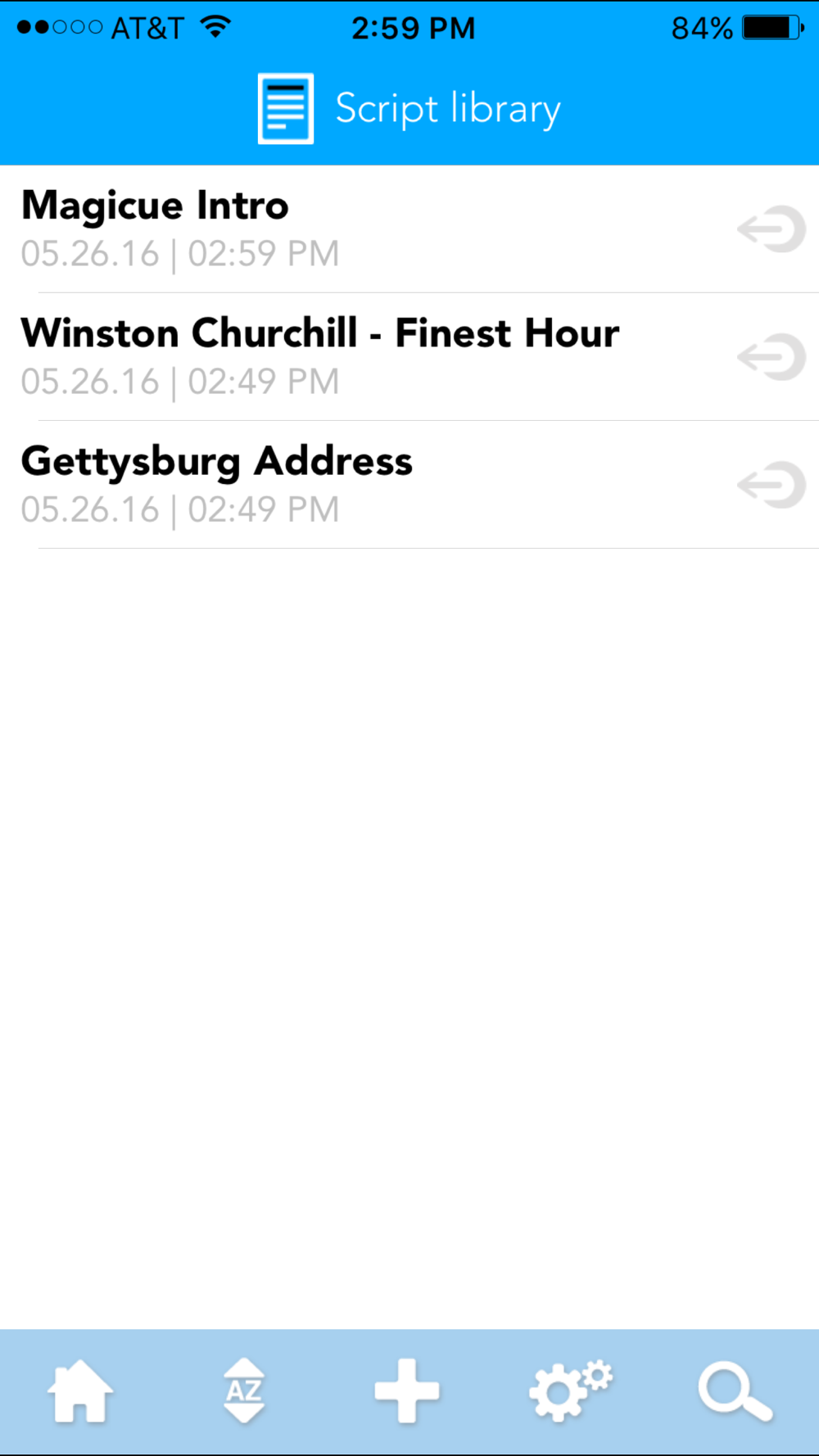The width and height of the screenshot is (819, 1456).
Task: Tap the arrow icon beside Winston Churchill
Action: click(x=771, y=357)
